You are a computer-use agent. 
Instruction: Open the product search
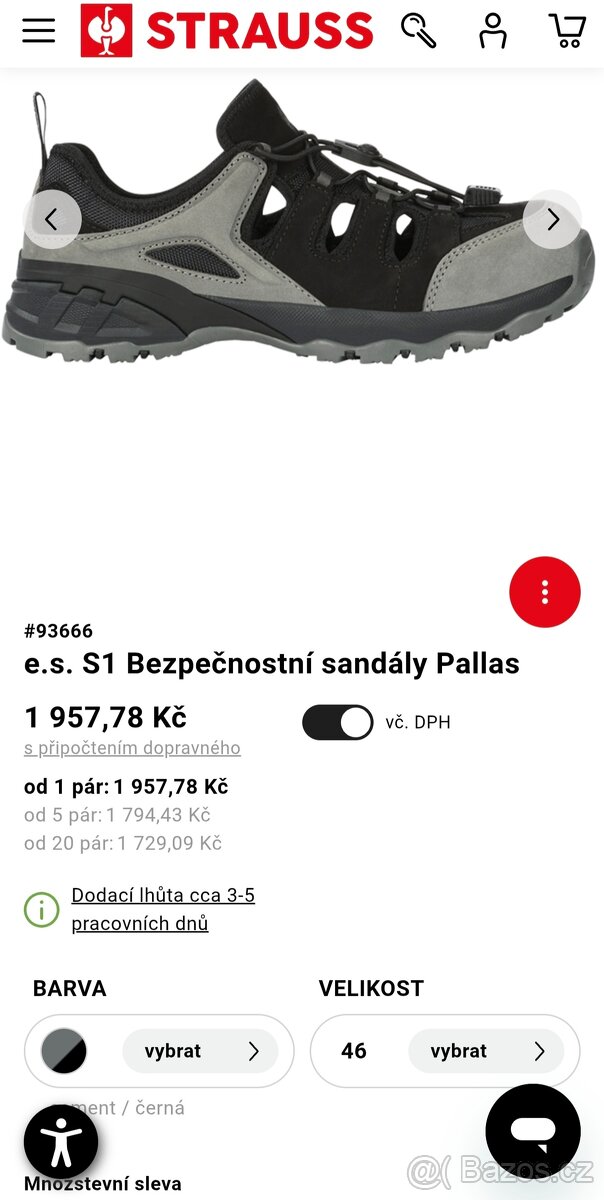click(x=419, y=30)
